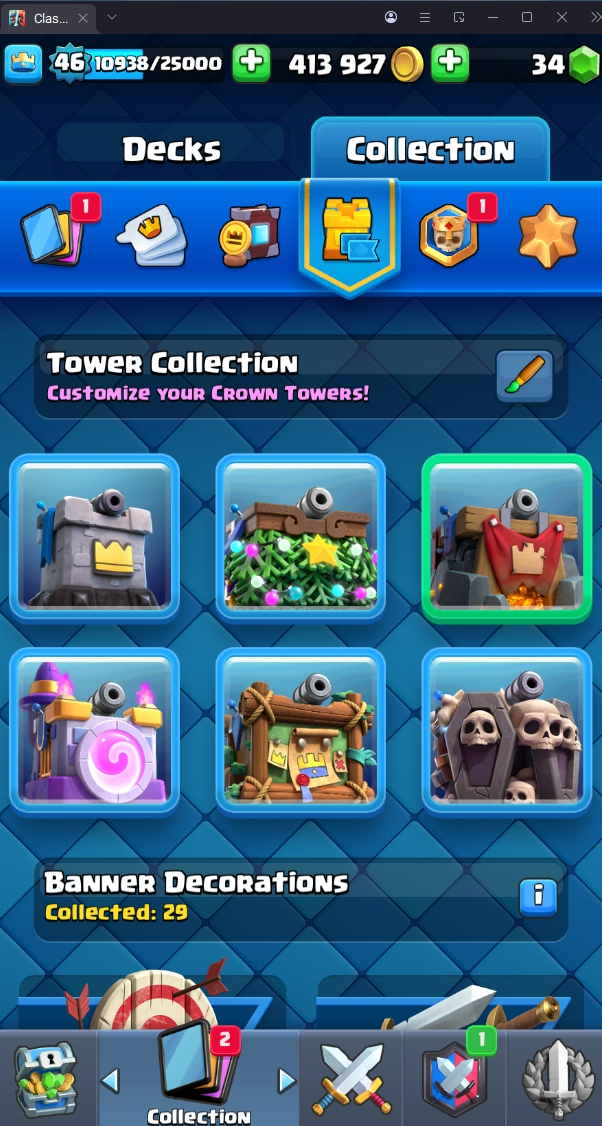Select the purple swirl tower skin
The width and height of the screenshot is (602, 1126).
point(95,730)
